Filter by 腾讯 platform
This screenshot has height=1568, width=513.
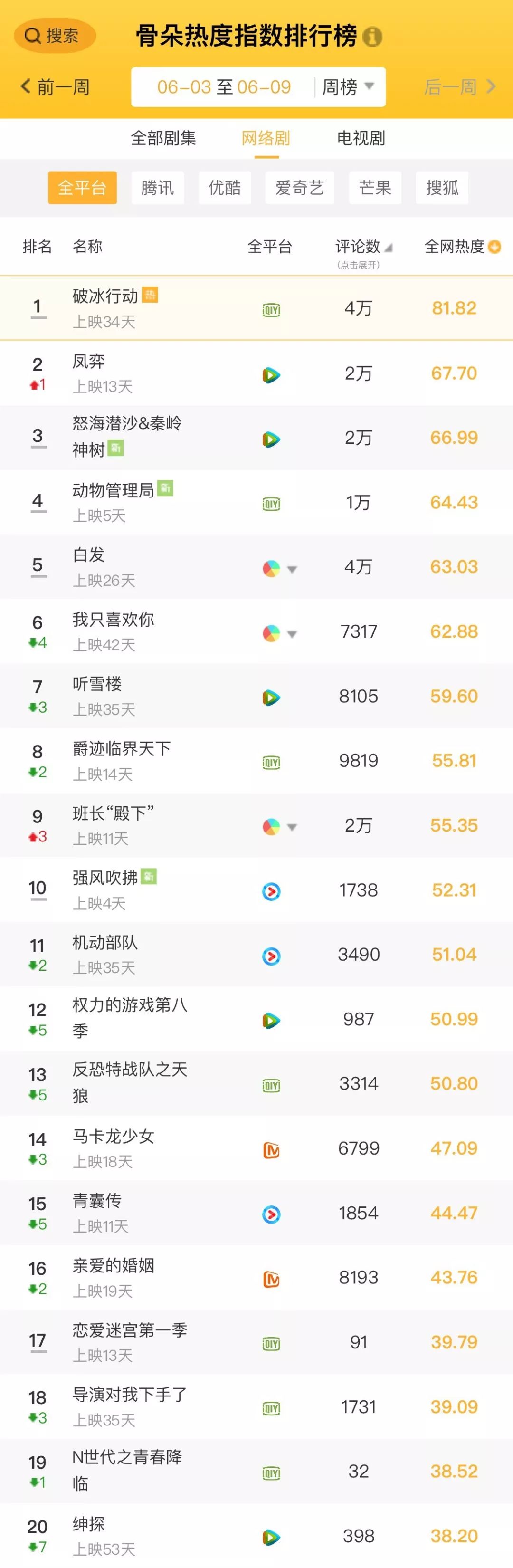158,188
